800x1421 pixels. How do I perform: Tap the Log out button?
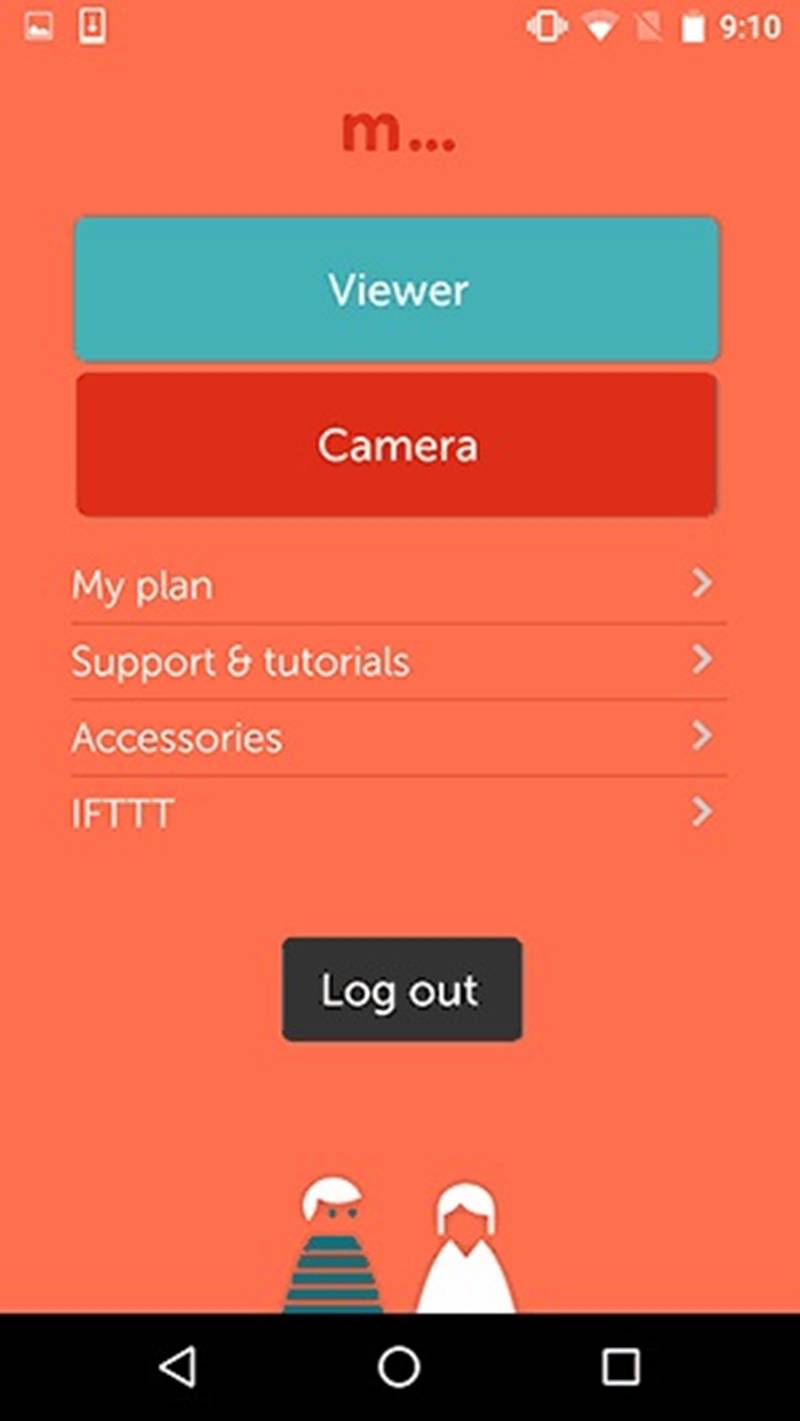pos(402,989)
